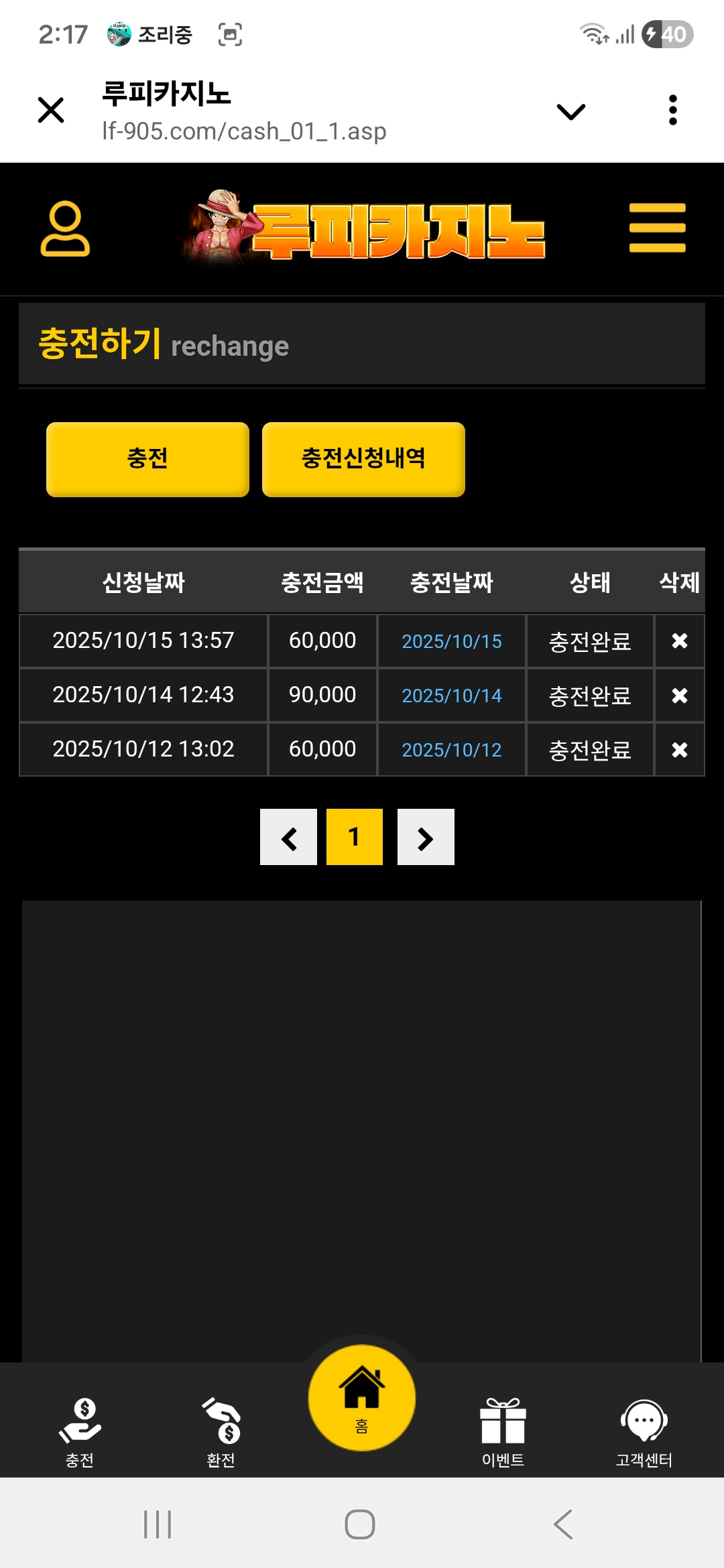This screenshot has width=724, height=1568.
Task: Delete the 2025/10/15 13:57 recharge entry
Action: coord(679,641)
